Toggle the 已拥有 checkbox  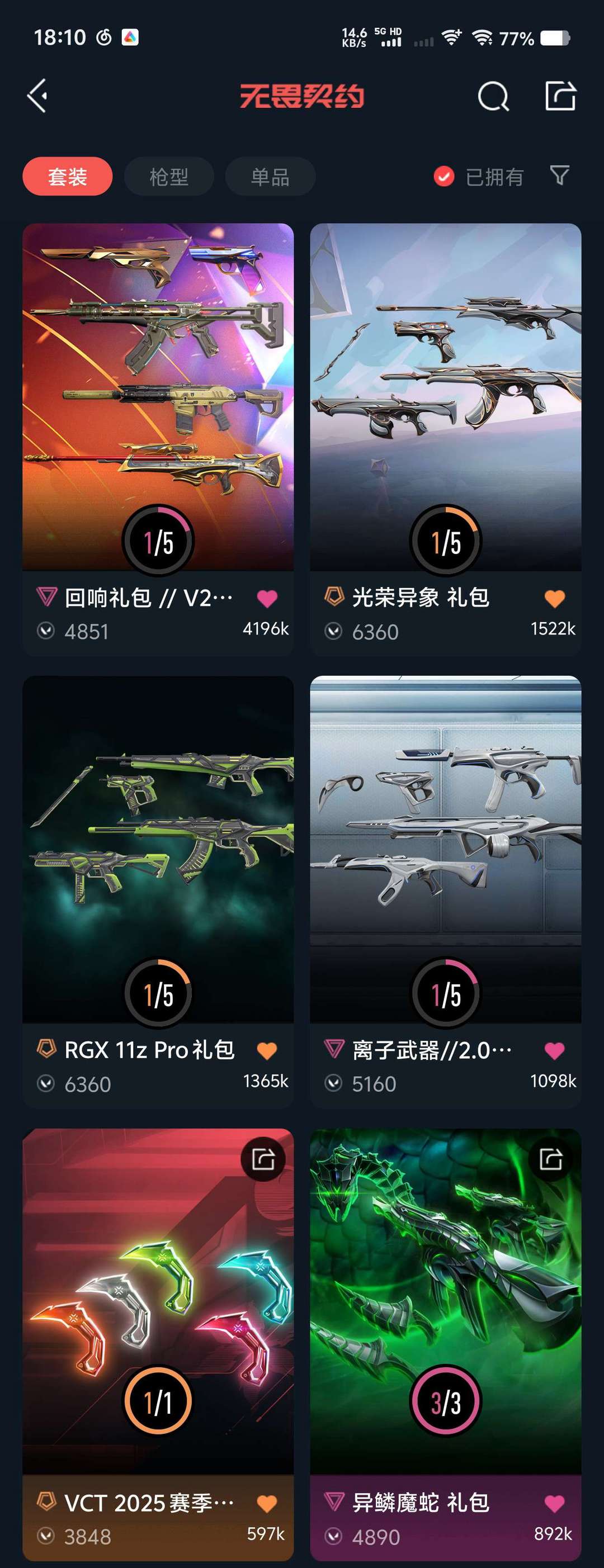tap(444, 177)
